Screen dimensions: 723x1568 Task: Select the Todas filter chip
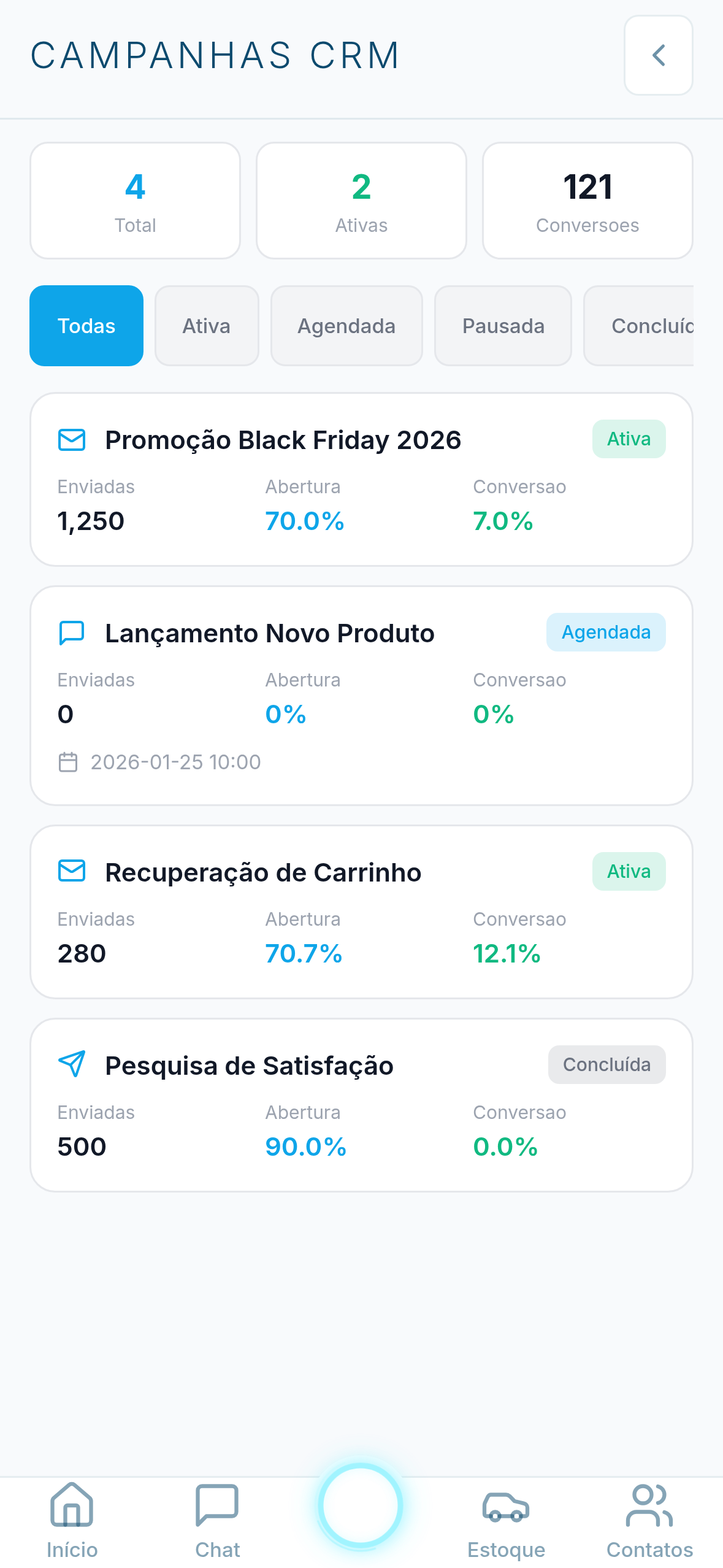pos(86,326)
